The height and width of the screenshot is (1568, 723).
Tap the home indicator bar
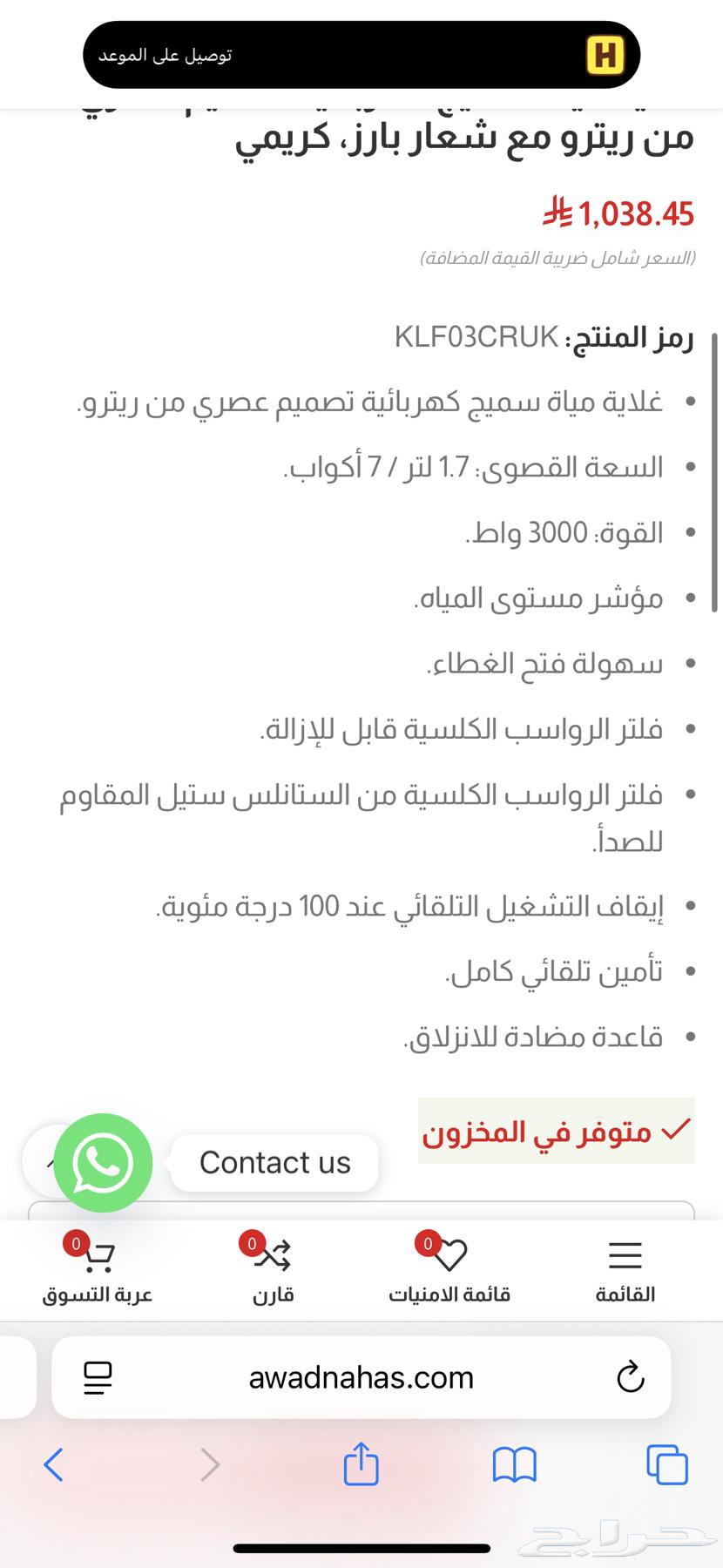361,1540
